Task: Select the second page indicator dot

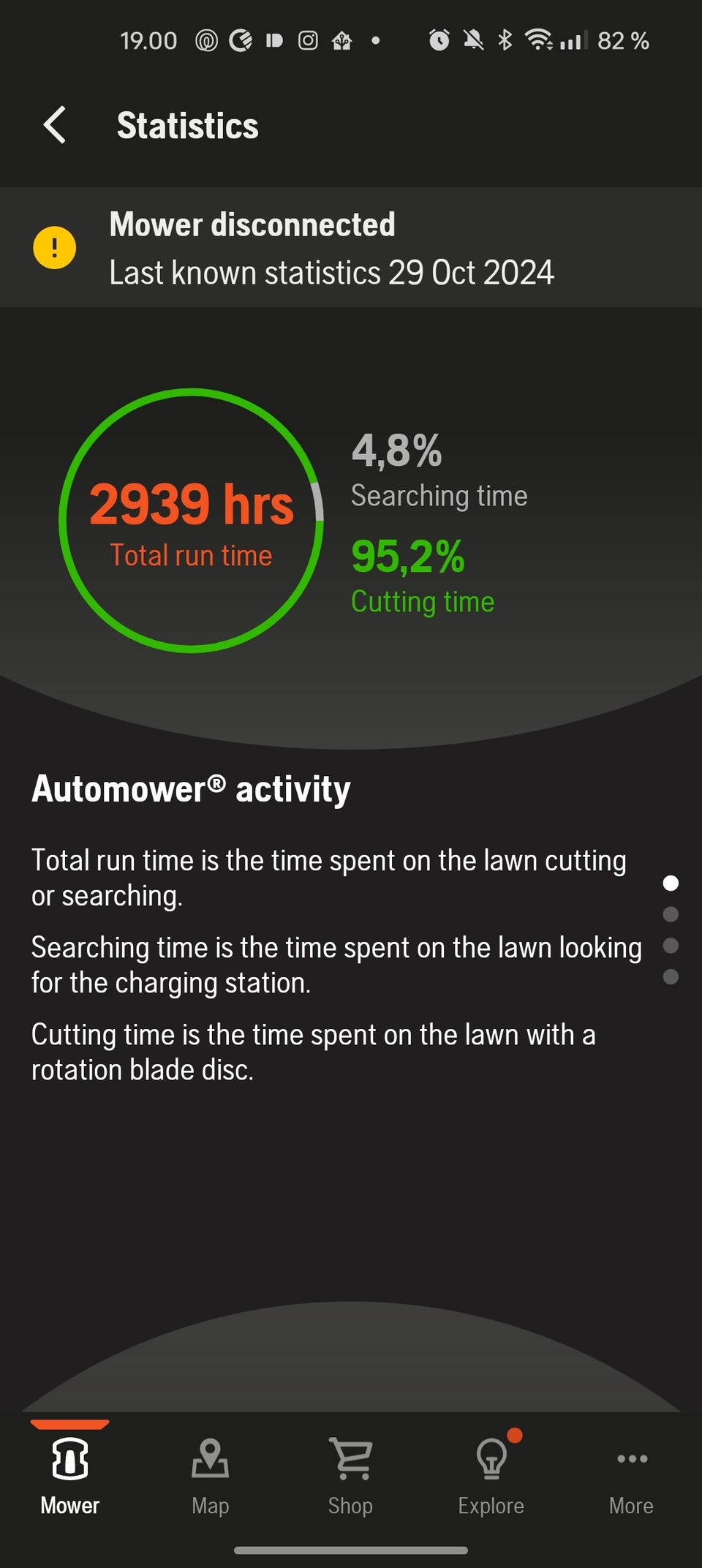Action: (671, 914)
